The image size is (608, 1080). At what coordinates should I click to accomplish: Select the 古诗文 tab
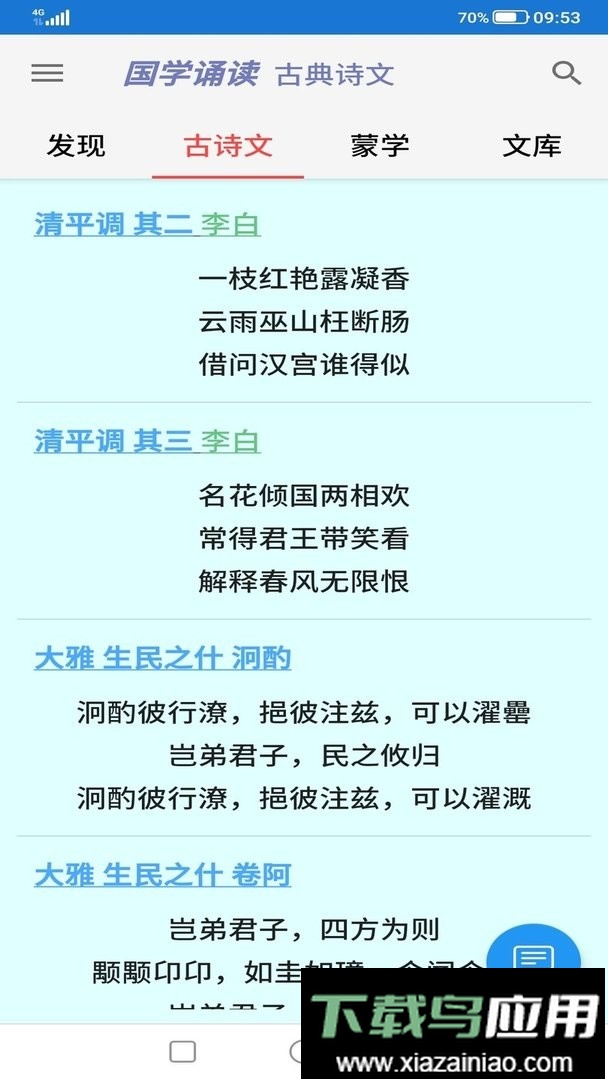point(228,146)
